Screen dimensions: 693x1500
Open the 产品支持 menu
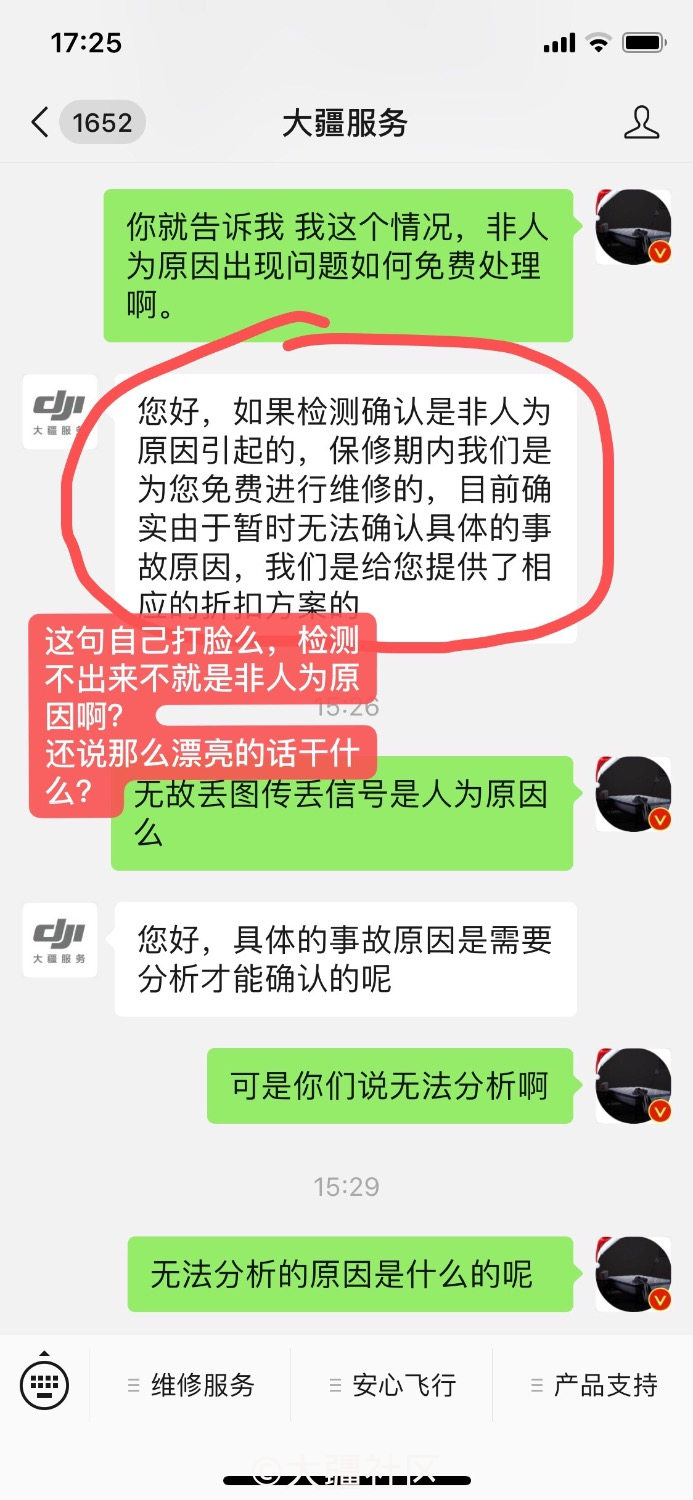click(x=593, y=1385)
